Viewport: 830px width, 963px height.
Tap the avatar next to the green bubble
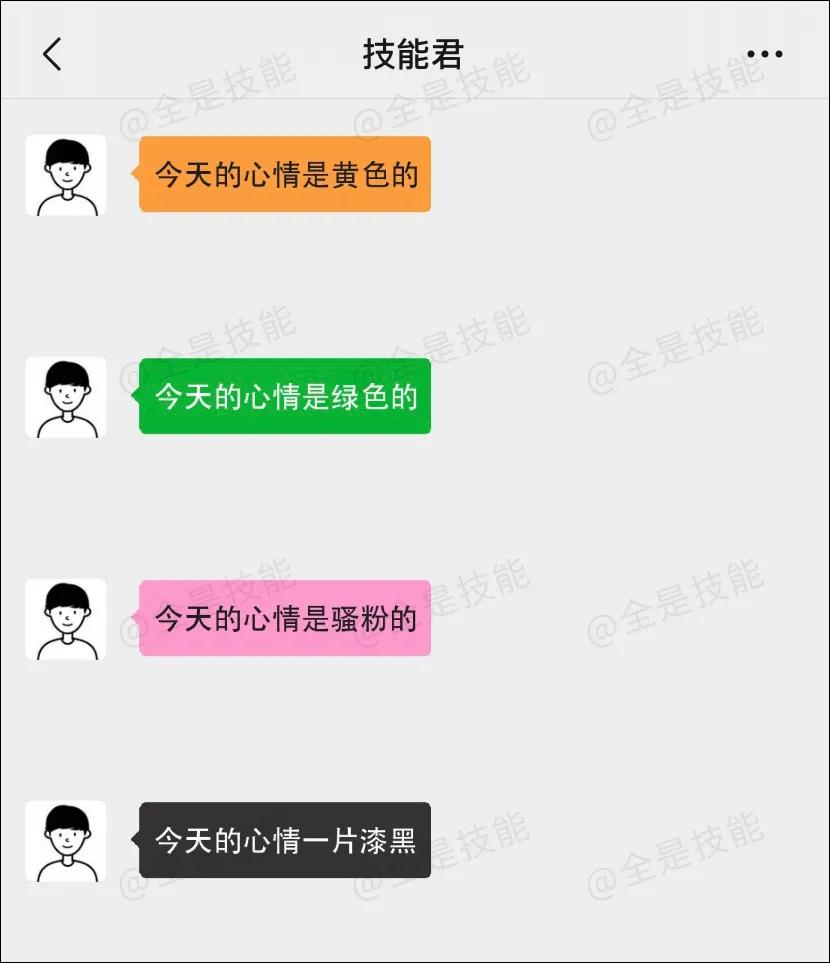click(66, 398)
